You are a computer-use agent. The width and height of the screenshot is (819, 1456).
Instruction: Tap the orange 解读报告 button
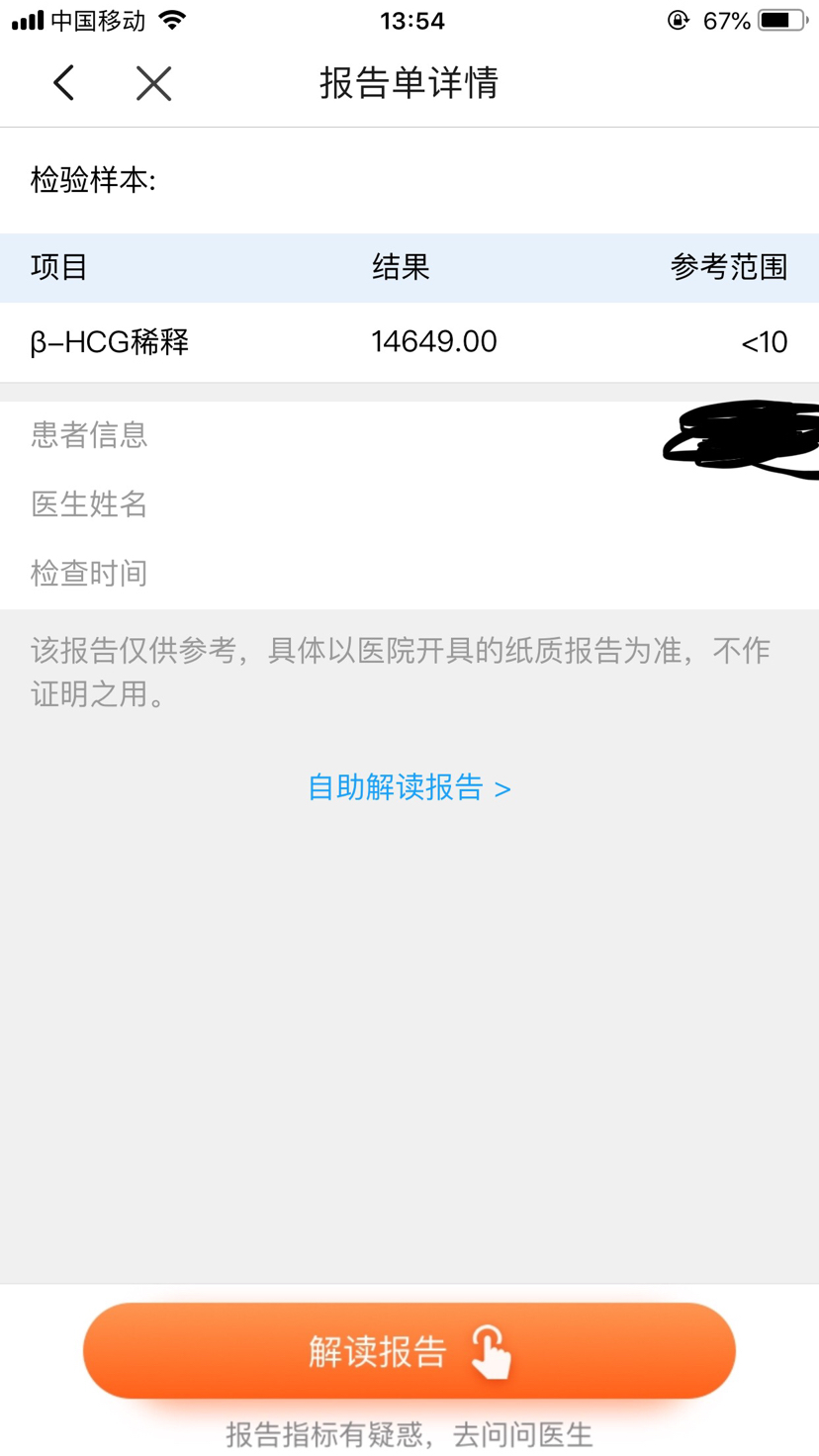[x=409, y=1350]
